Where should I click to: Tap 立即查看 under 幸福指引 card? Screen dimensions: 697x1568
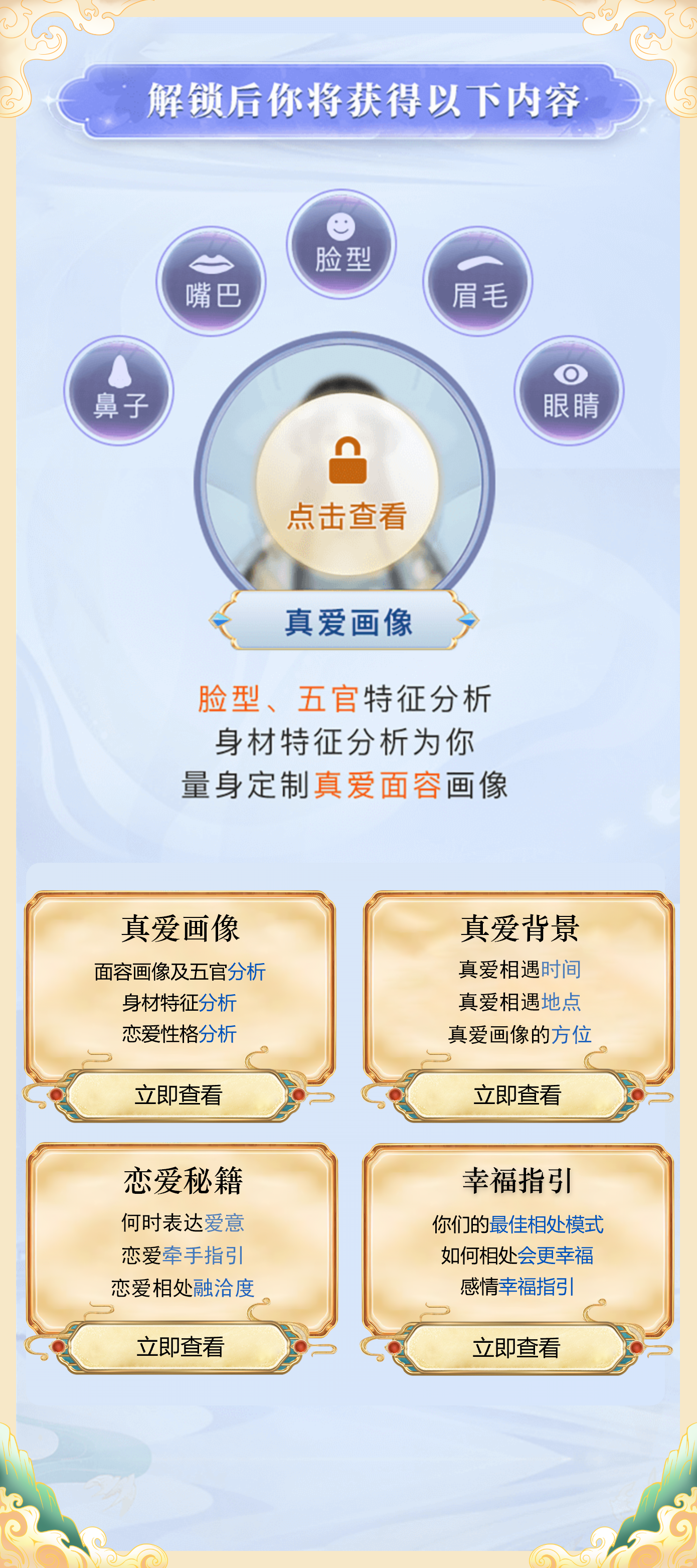(515, 1347)
